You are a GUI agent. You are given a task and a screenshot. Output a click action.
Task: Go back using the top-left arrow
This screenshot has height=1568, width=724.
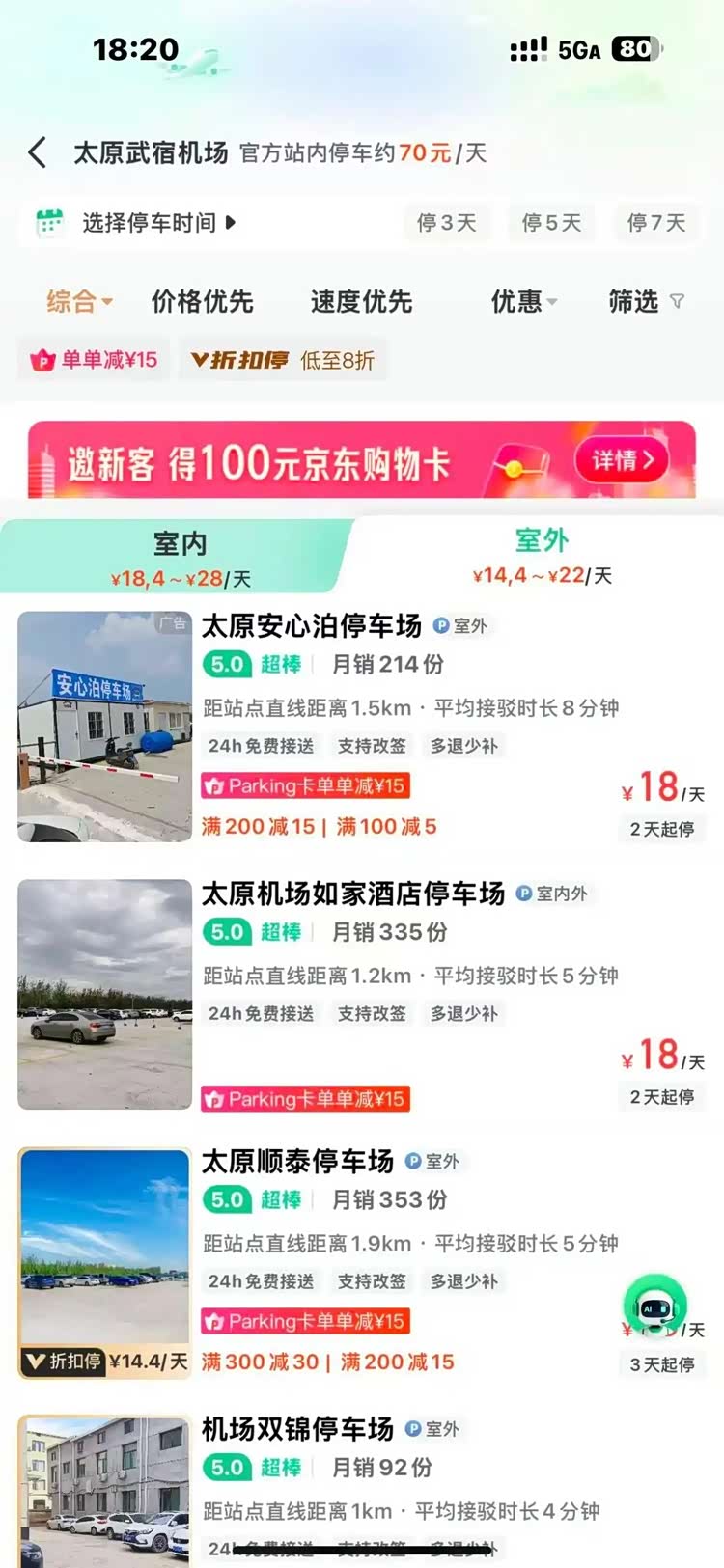pos(39,152)
